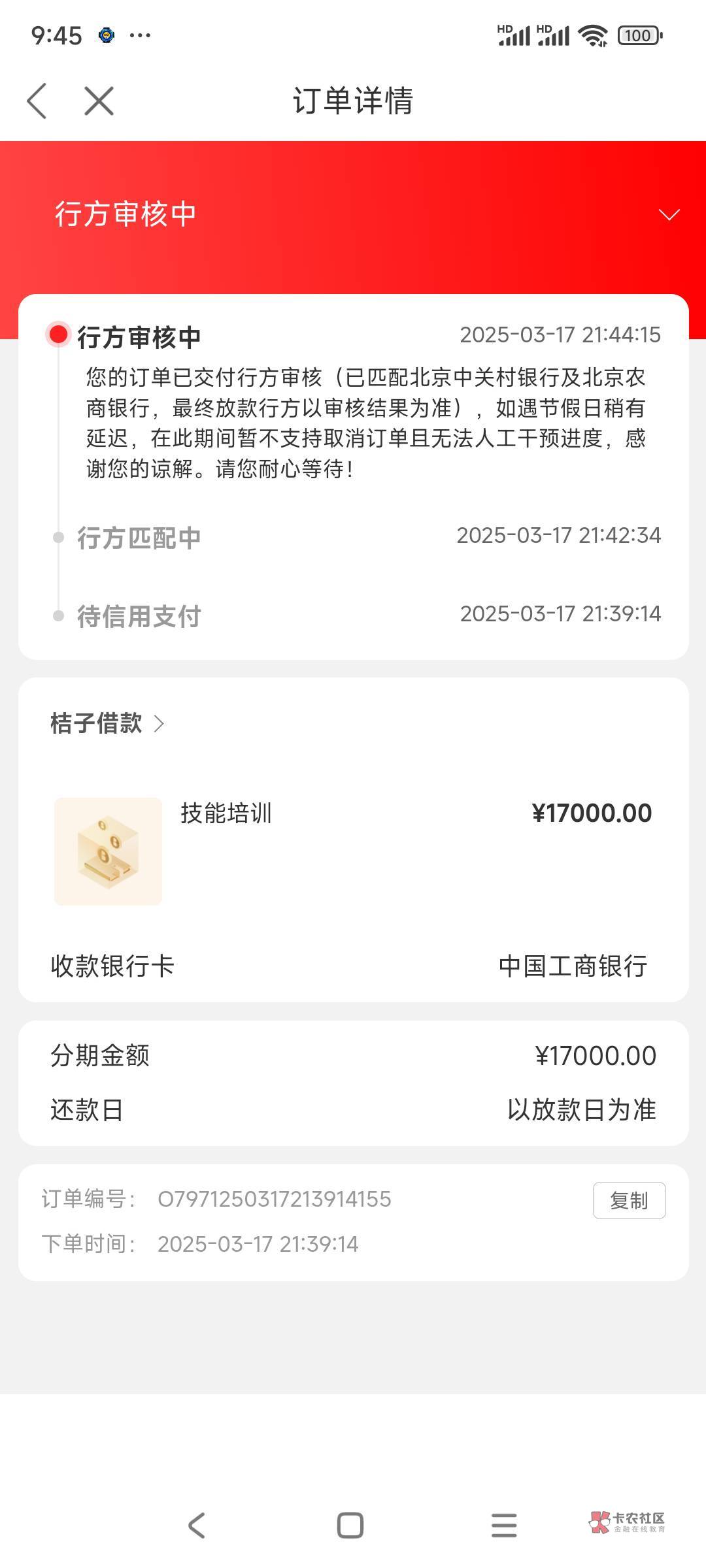The height and width of the screenshot is (1568, 706).
Task: Open 桔子借款 link
Action: [x=107, y=723]
